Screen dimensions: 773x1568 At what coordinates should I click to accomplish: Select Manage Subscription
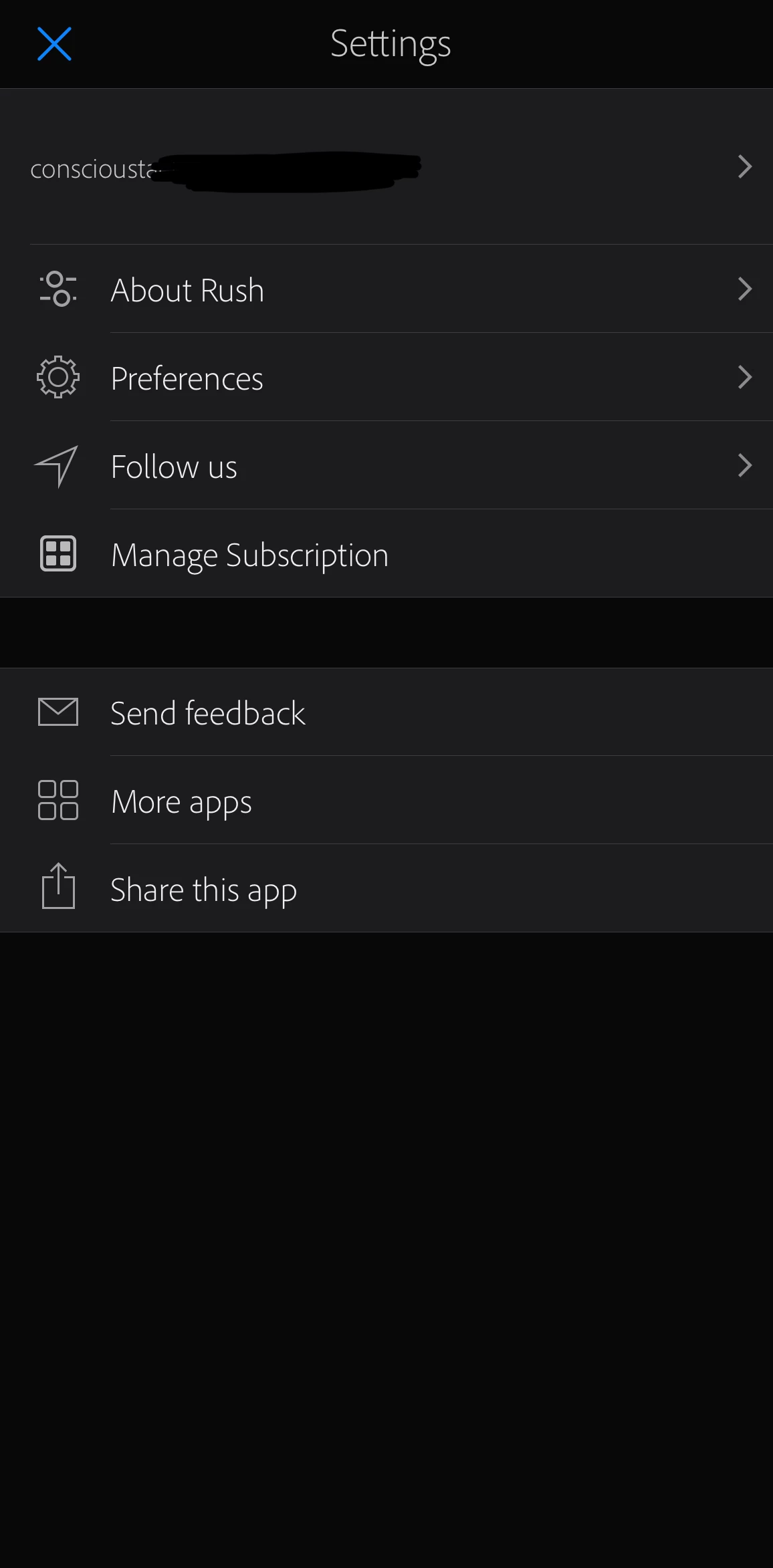click(x=249, y=555)
